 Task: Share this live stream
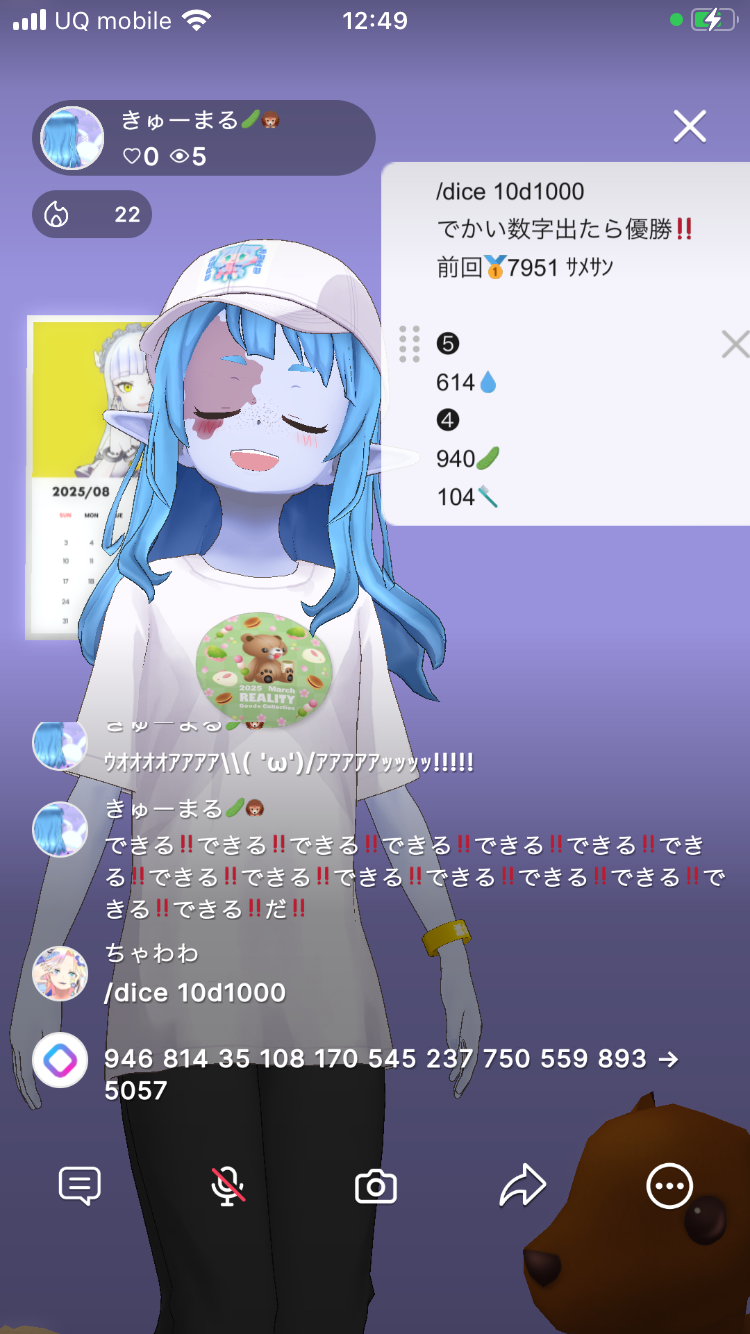523,1187
